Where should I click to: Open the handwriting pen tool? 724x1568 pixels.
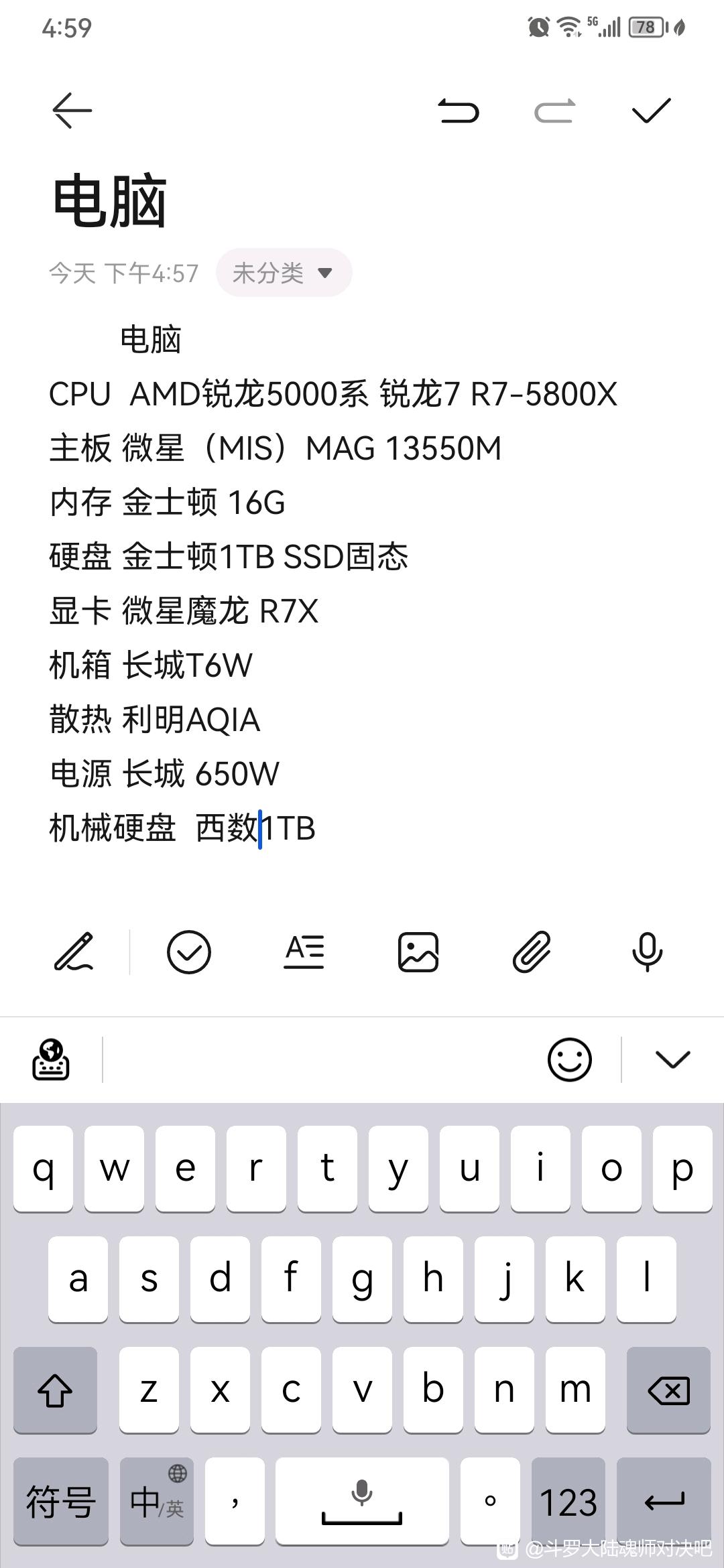tap(74, 952)
